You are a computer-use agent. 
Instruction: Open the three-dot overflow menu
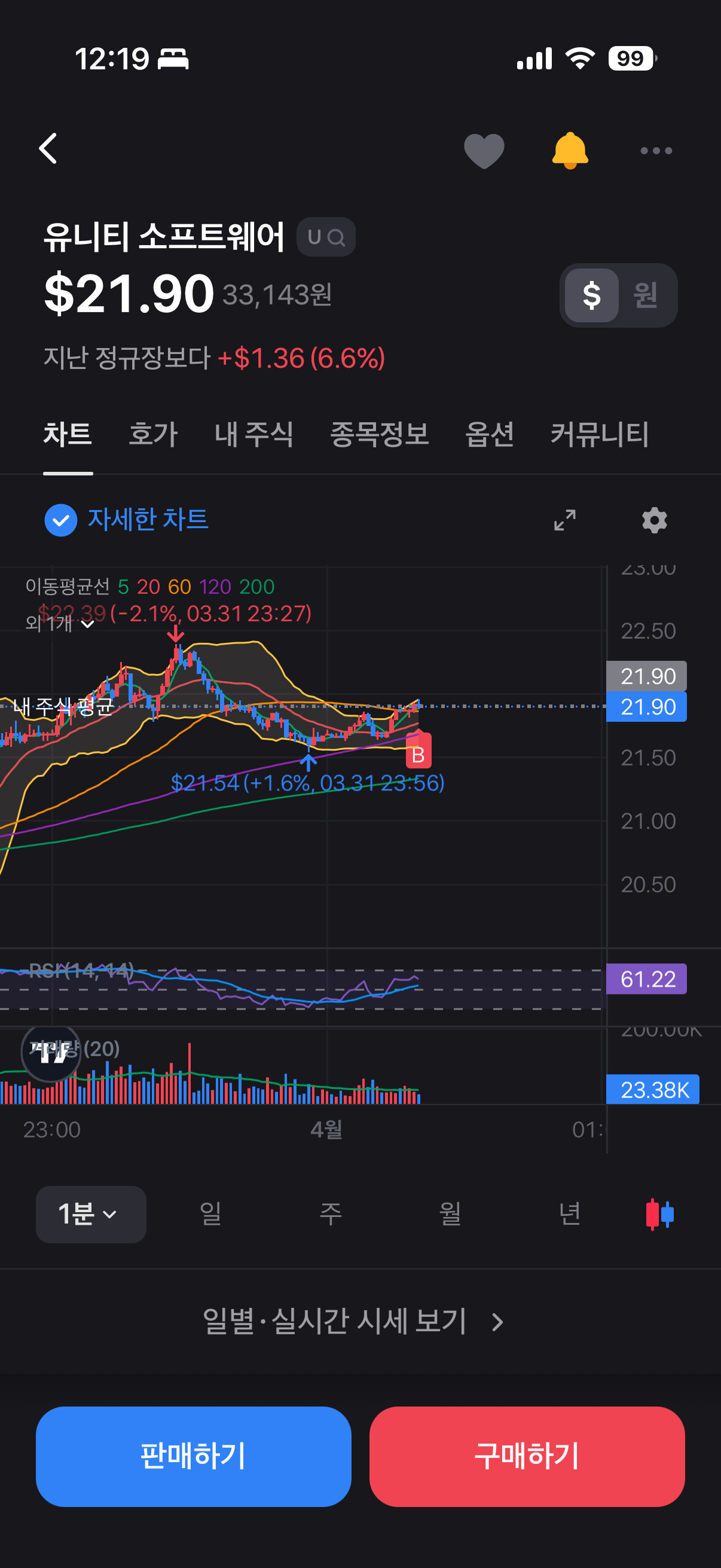[x=656, y=150]
